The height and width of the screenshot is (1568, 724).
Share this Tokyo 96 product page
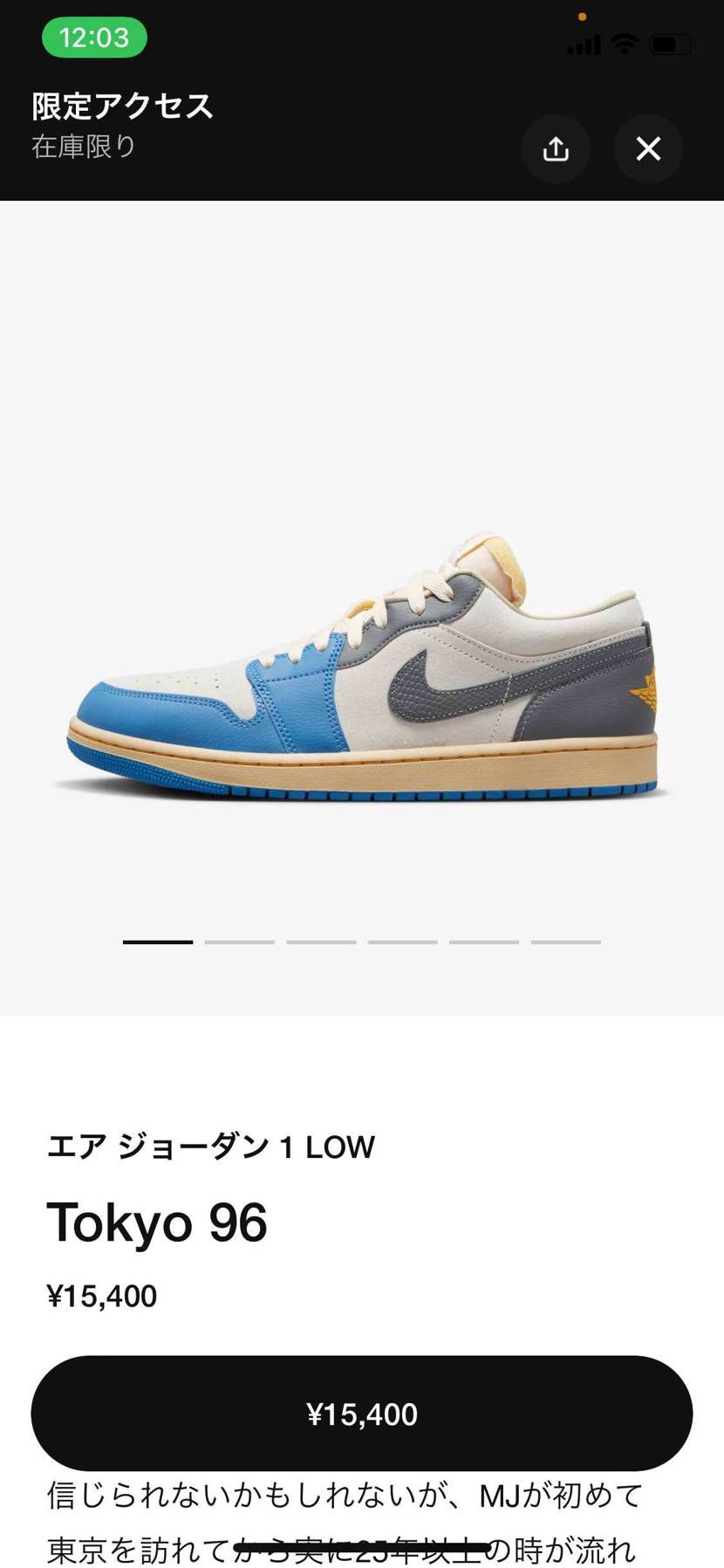click(x=556, y=149)
